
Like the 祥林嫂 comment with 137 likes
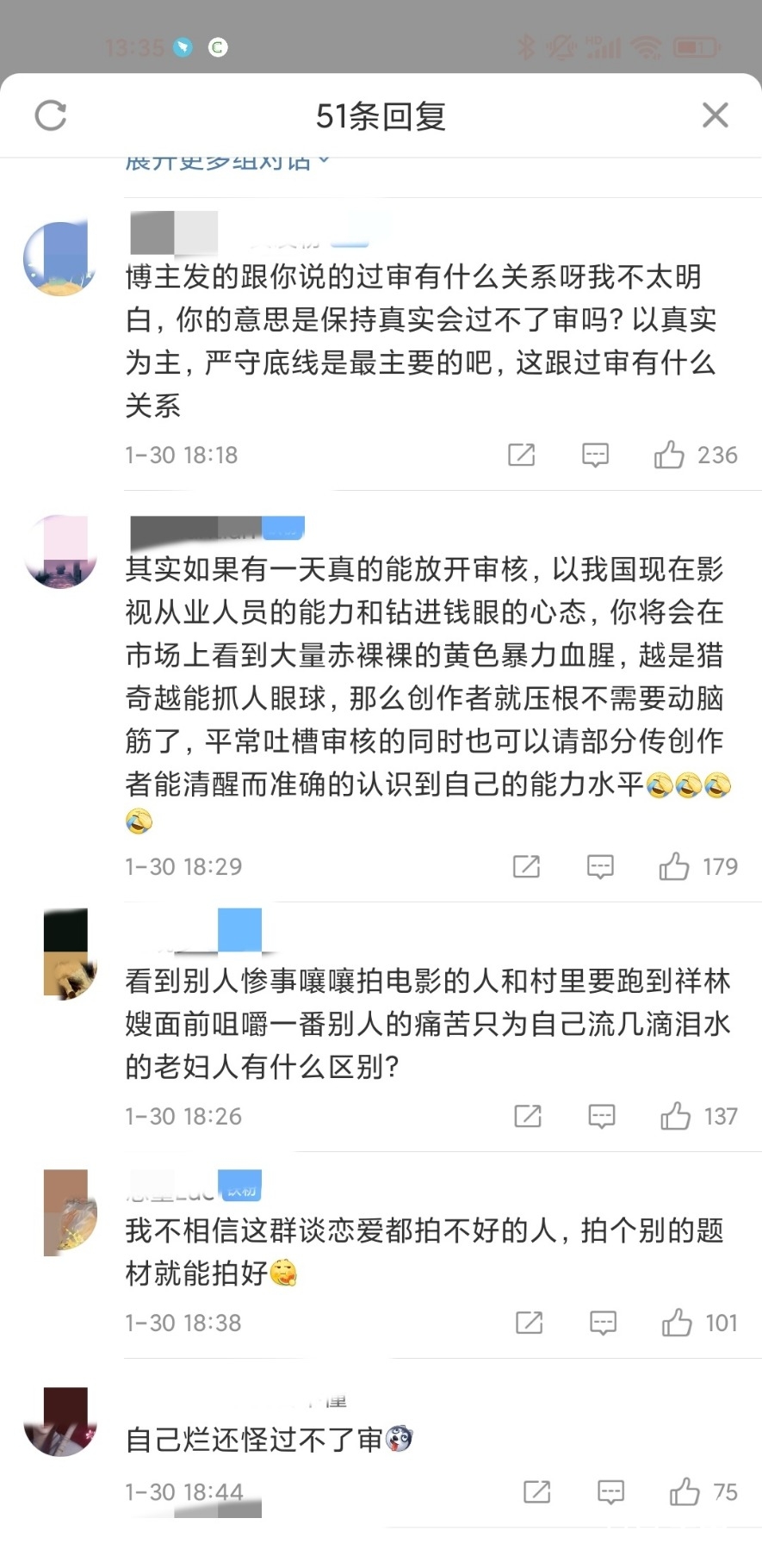699,1116
